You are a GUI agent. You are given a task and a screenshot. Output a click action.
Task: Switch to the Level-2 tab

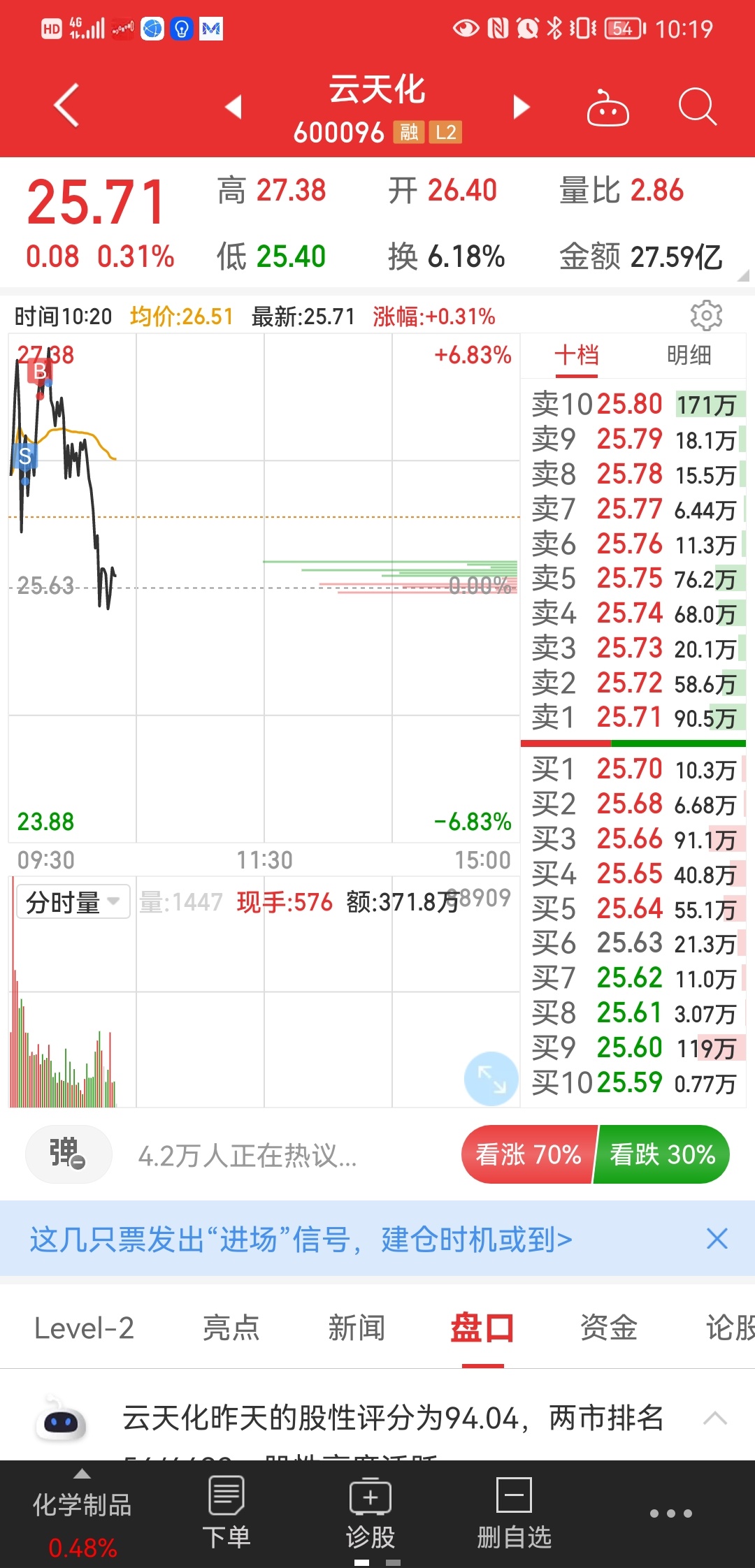pos(84,1328)
